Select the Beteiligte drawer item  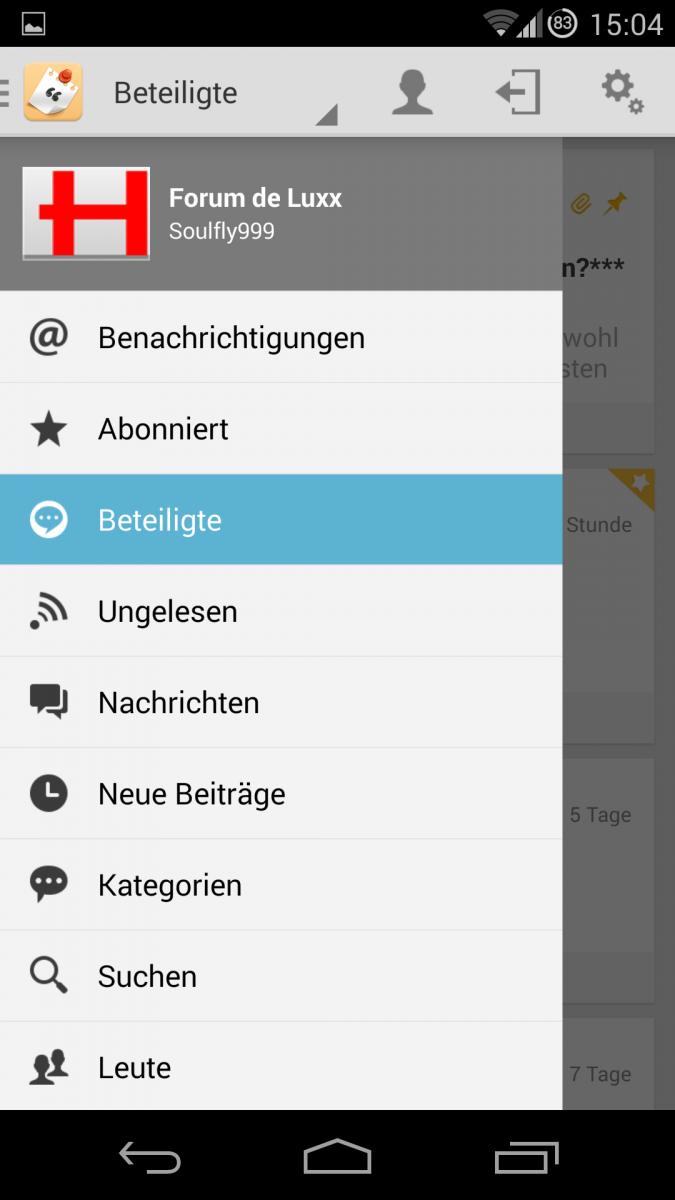point(281,520)
